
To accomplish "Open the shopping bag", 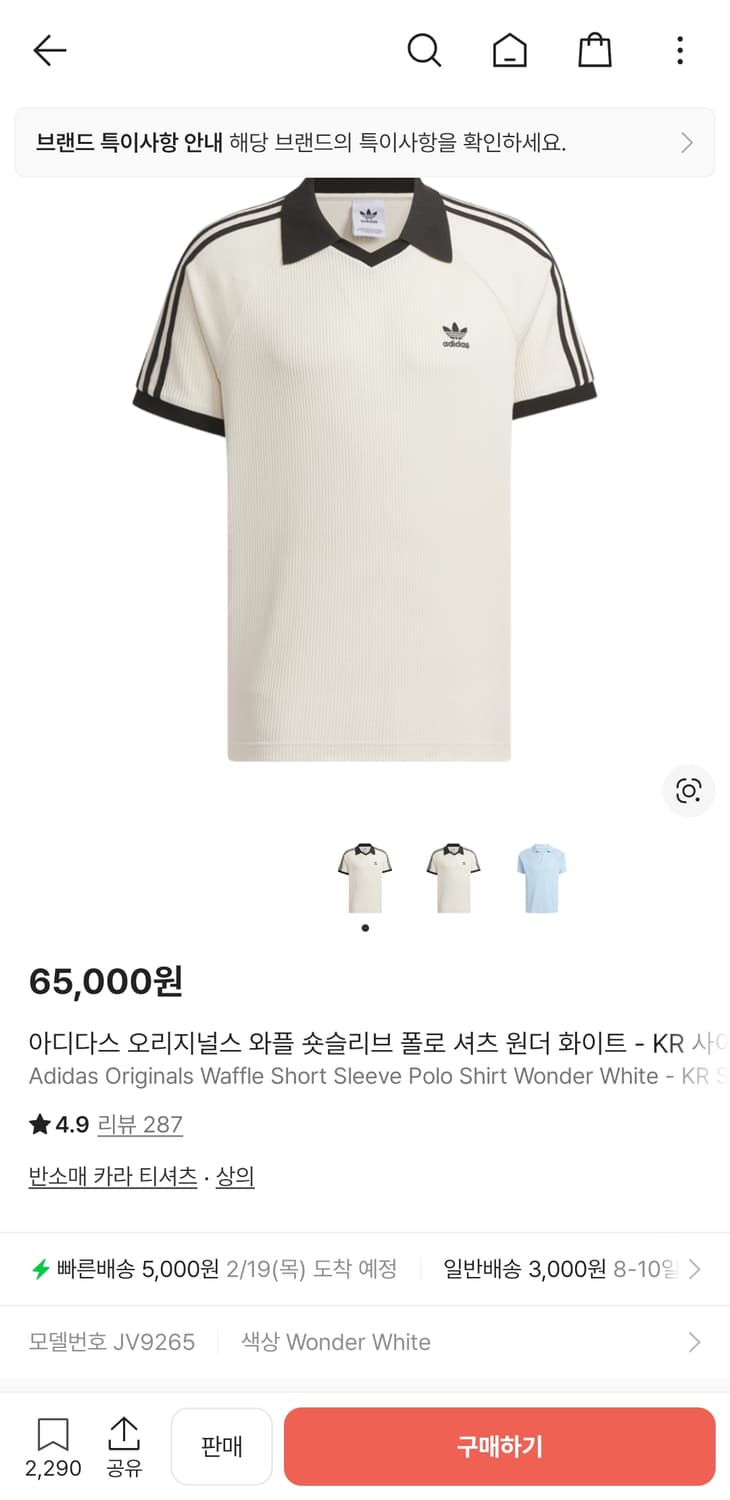I will pyautogui.click(x=594, y=49).
